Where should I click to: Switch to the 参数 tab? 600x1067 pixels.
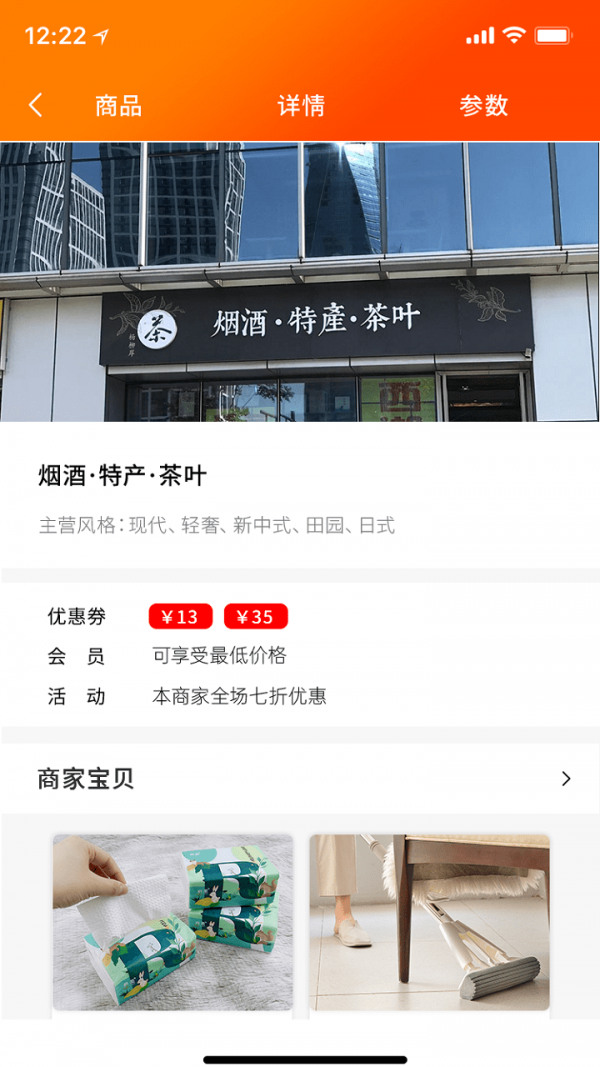tap(484, 106)
